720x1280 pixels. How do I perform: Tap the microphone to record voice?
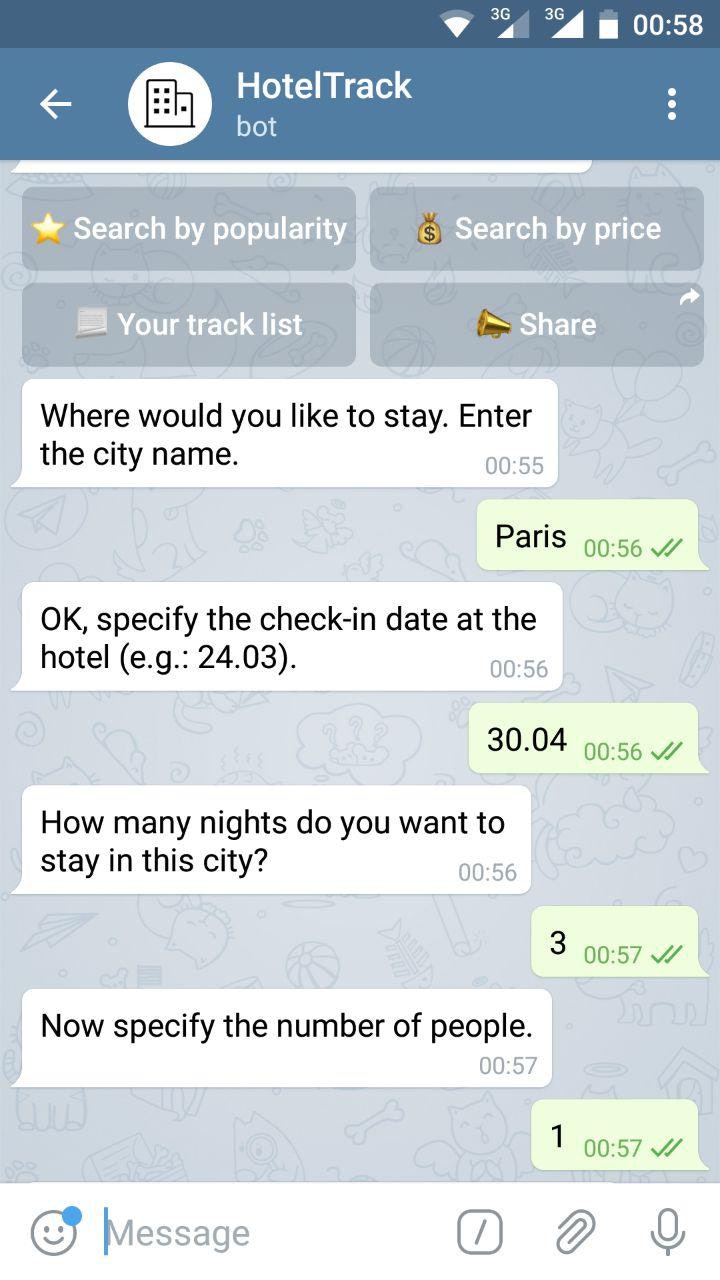pyautogui.click(x=668, y=1232)
